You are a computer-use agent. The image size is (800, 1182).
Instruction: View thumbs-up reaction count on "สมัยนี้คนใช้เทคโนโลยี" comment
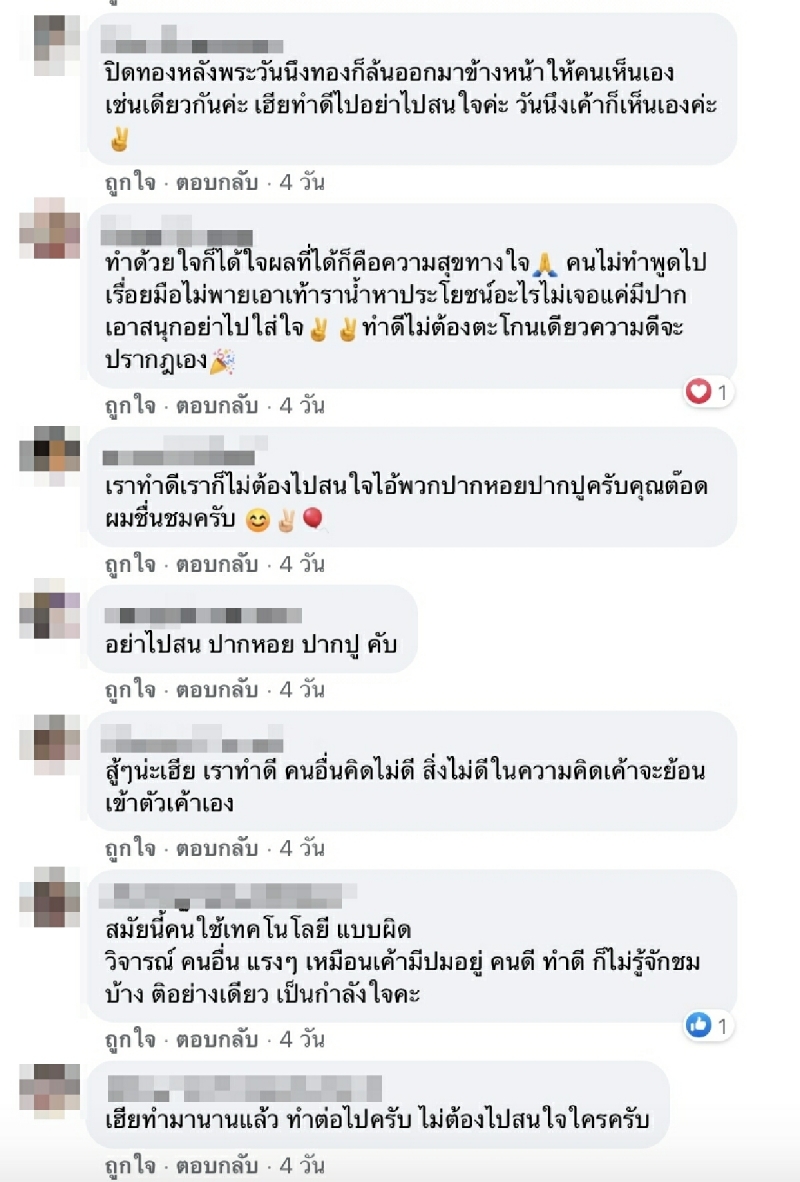(709, 1025)
